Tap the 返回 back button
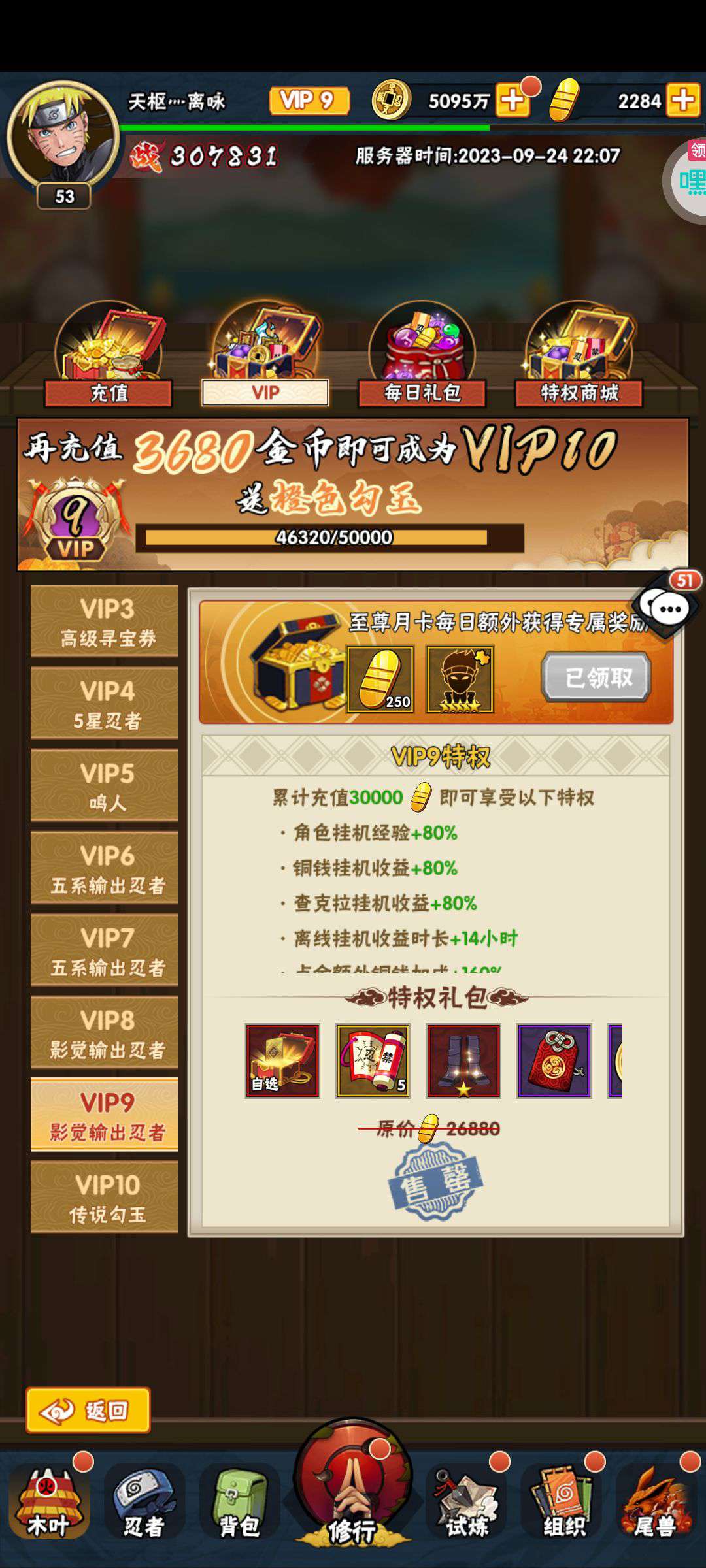The image size is (706, 1568). (x=88, y=1411)
